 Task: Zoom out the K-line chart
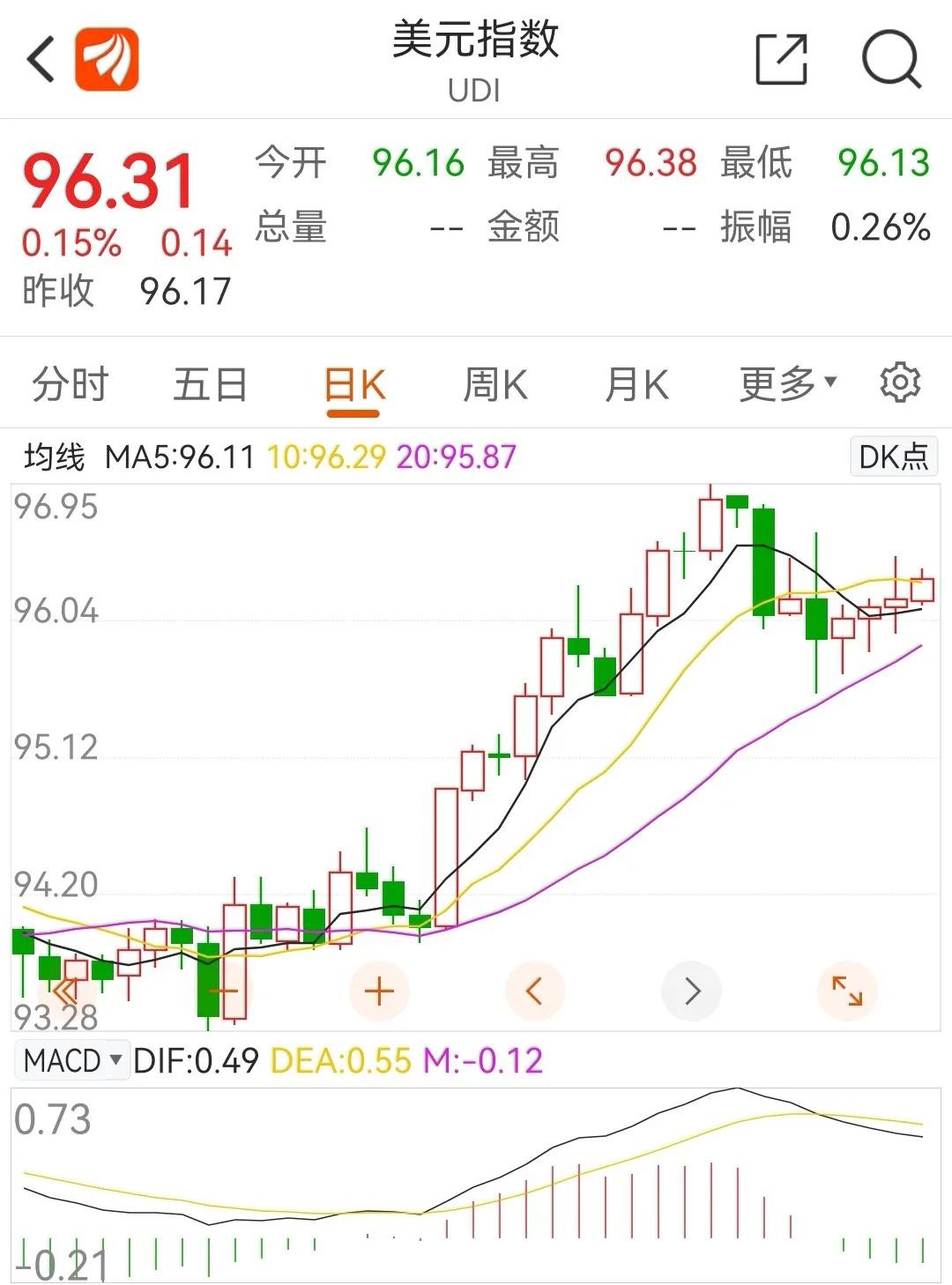223,992
